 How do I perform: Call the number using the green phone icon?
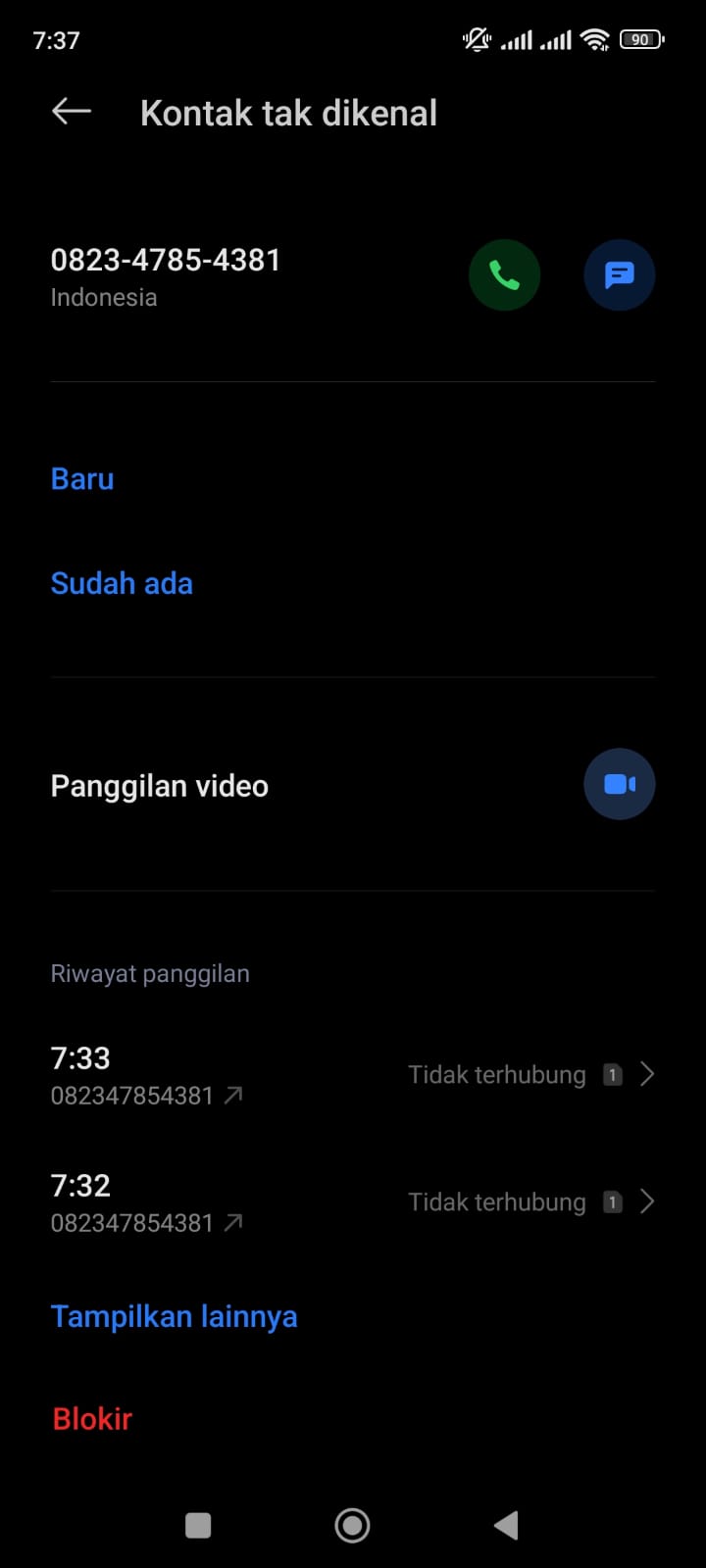pos(504,274)
